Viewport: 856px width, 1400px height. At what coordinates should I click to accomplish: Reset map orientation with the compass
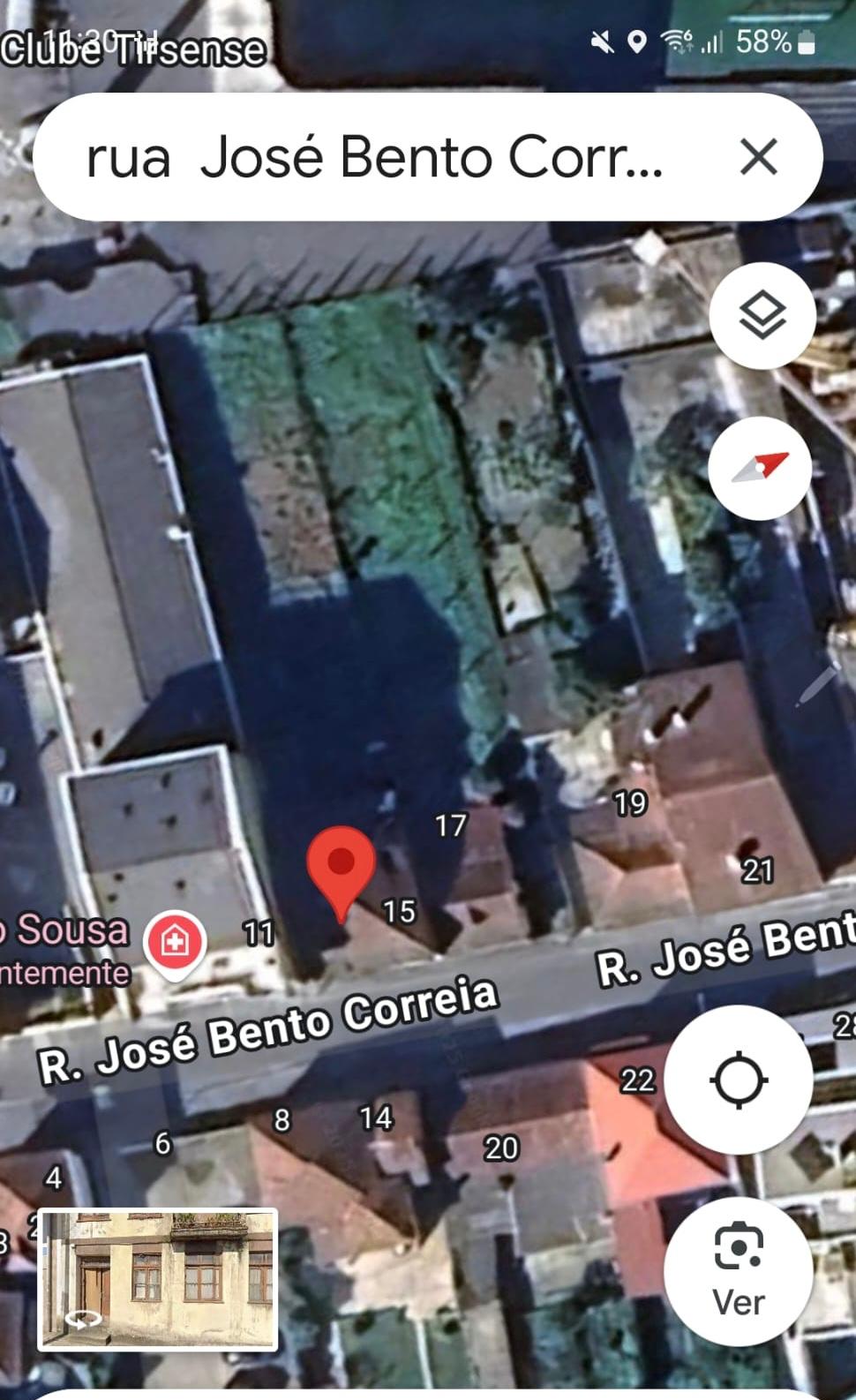point(760,468)
